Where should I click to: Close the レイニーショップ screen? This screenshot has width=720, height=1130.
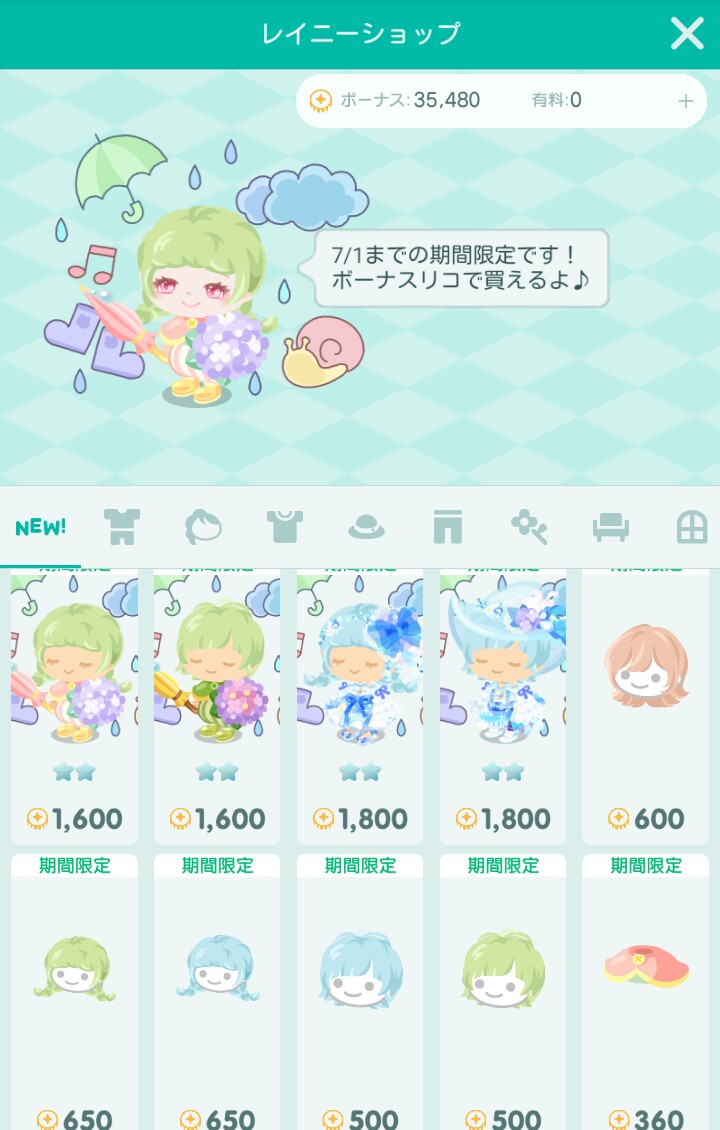(x=687, y=34)
